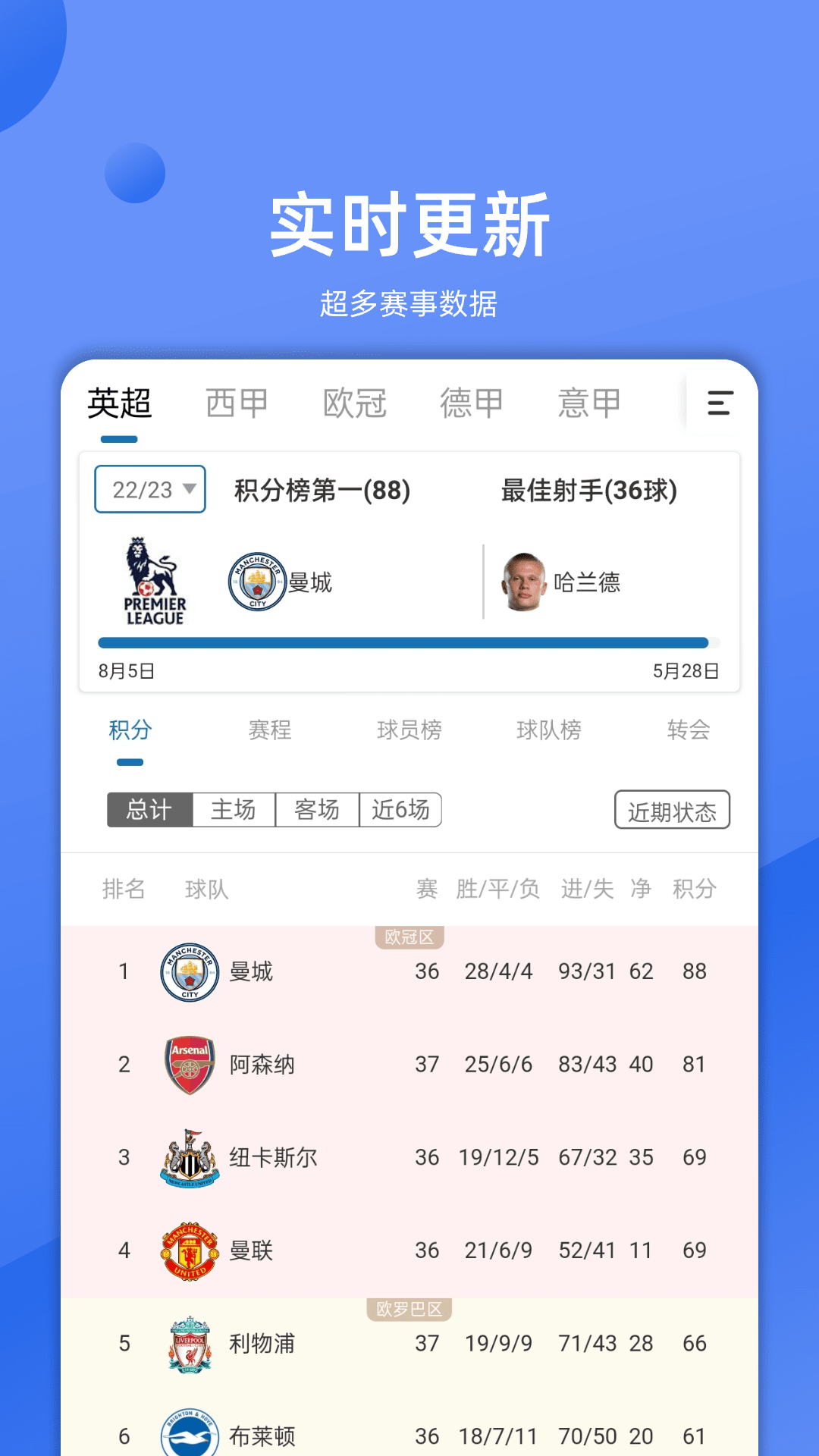
Task: Switch to the 西甲 league tab
Action: click(x=235, y=402)
